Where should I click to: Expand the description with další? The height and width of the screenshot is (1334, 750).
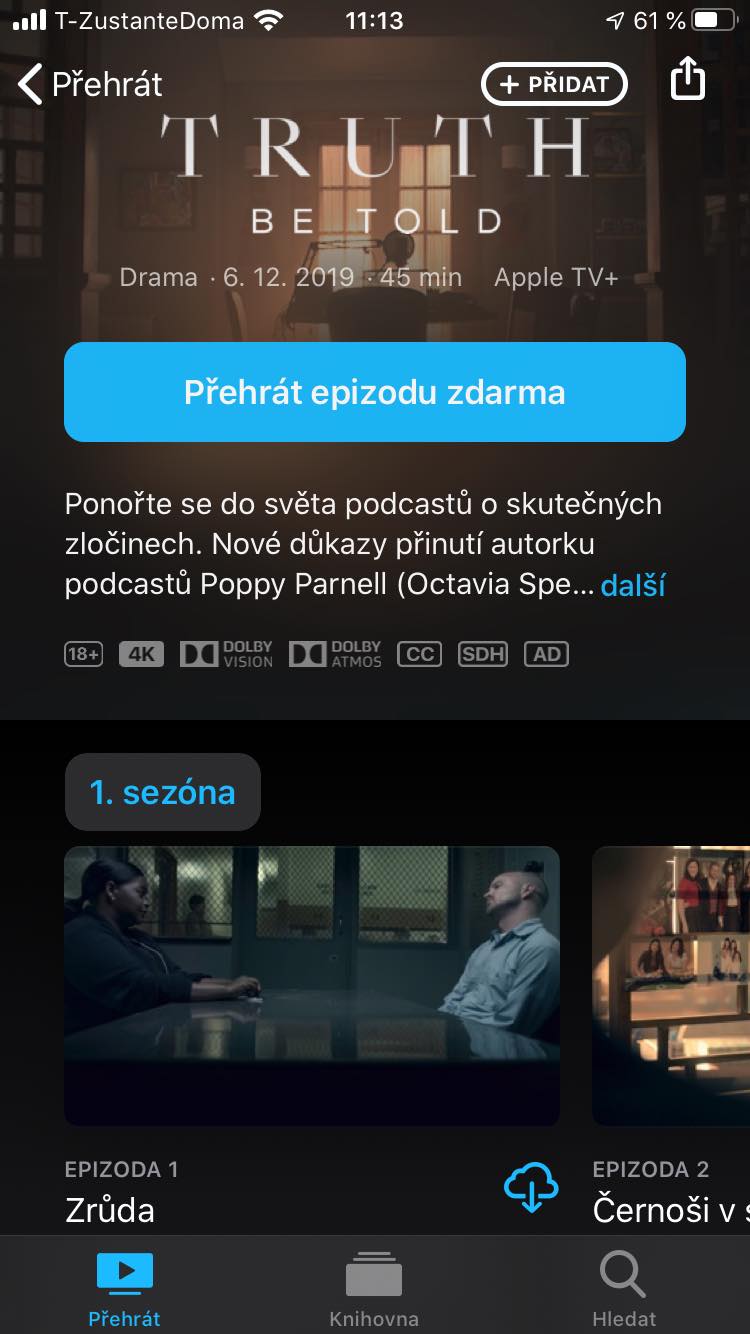pyautogui.click(x=633, y=585)
